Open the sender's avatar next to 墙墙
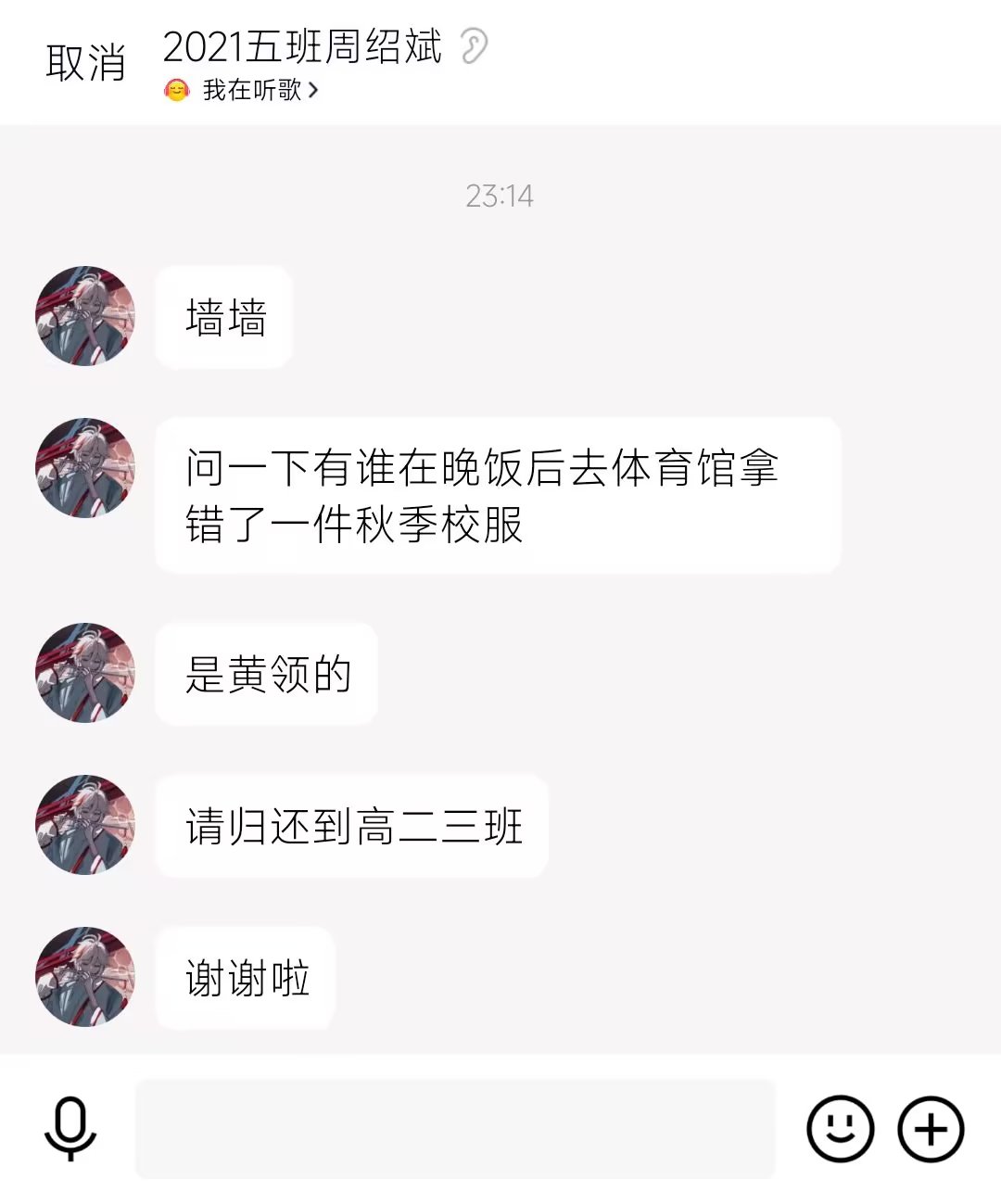Viewport: 1001px width, 1204px height. tap(85, 316)
